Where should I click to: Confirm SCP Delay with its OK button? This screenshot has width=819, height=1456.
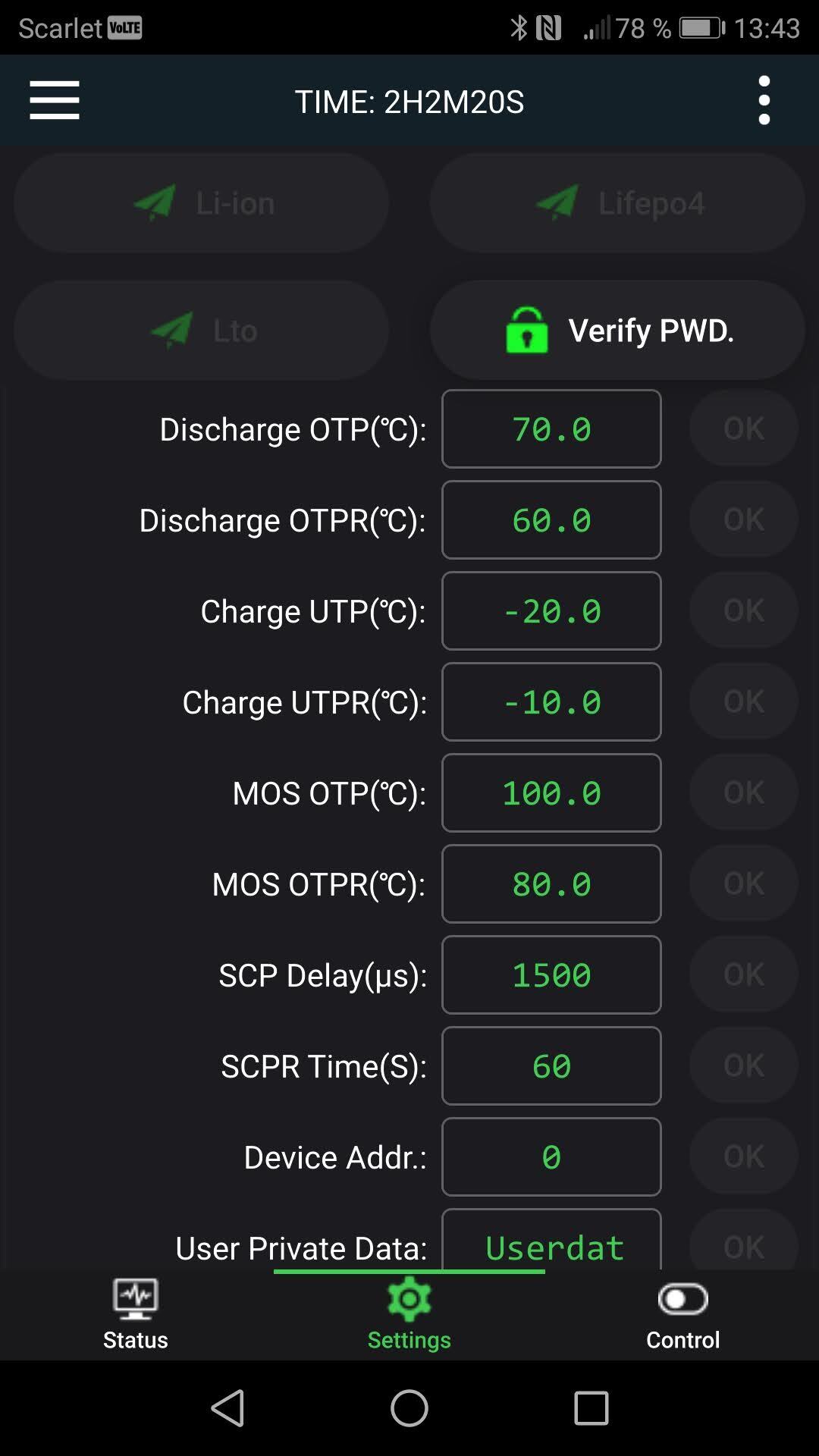coord(743,974)
